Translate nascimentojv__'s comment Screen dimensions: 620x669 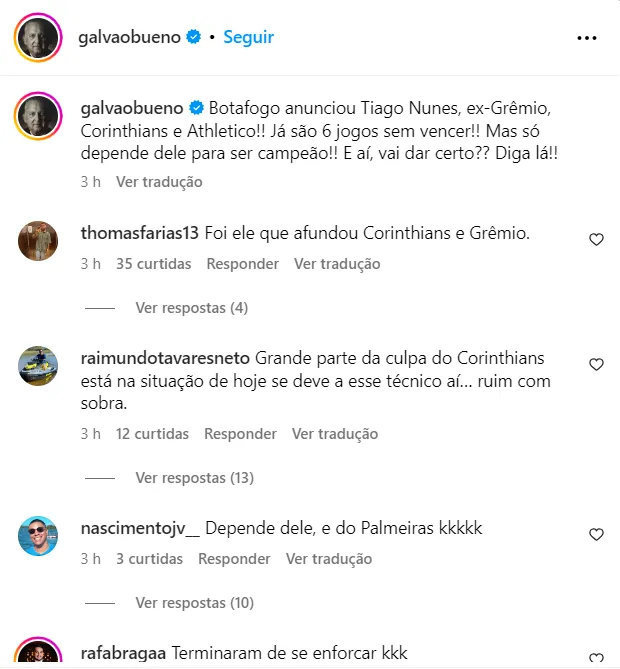[329, 559]
